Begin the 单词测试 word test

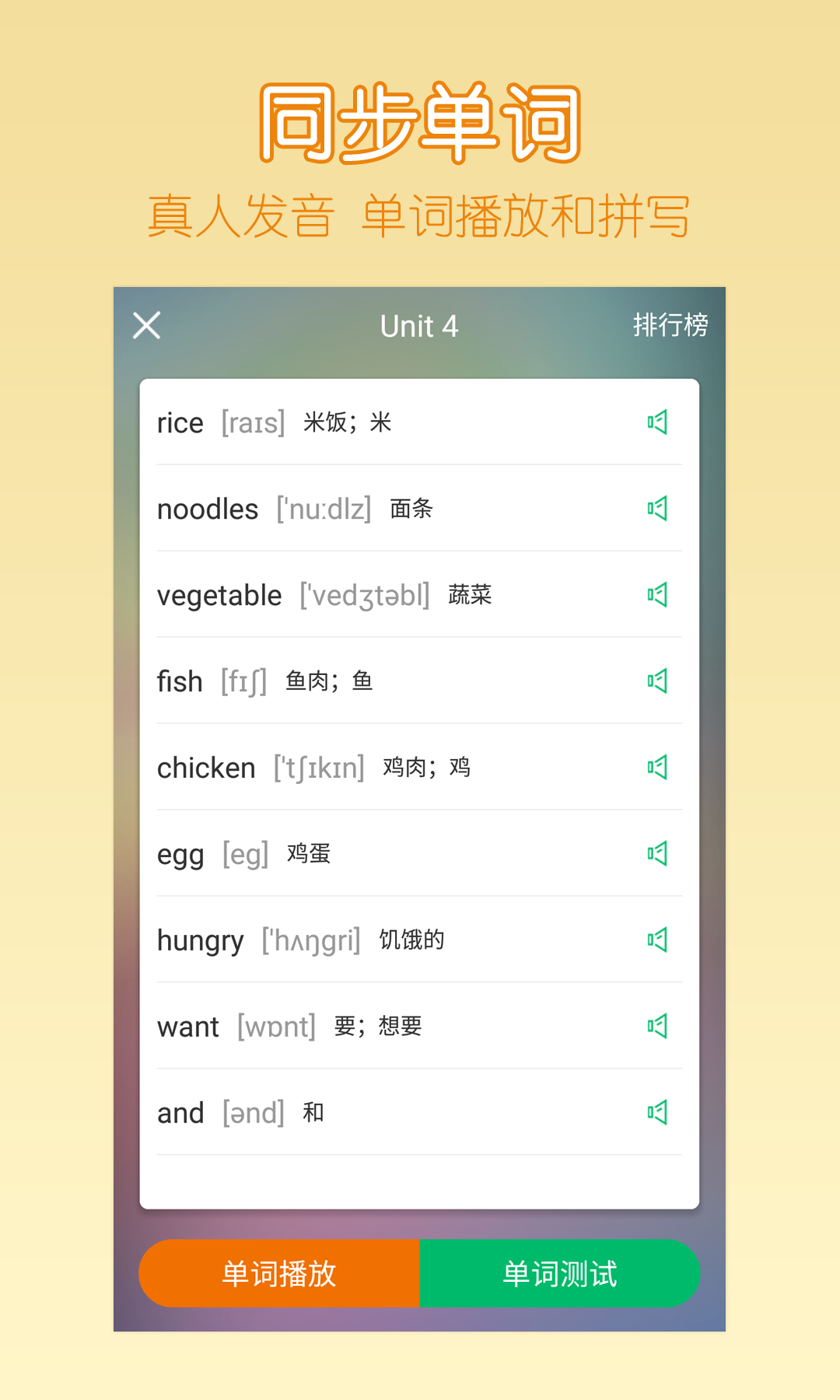coord(559,1274)
